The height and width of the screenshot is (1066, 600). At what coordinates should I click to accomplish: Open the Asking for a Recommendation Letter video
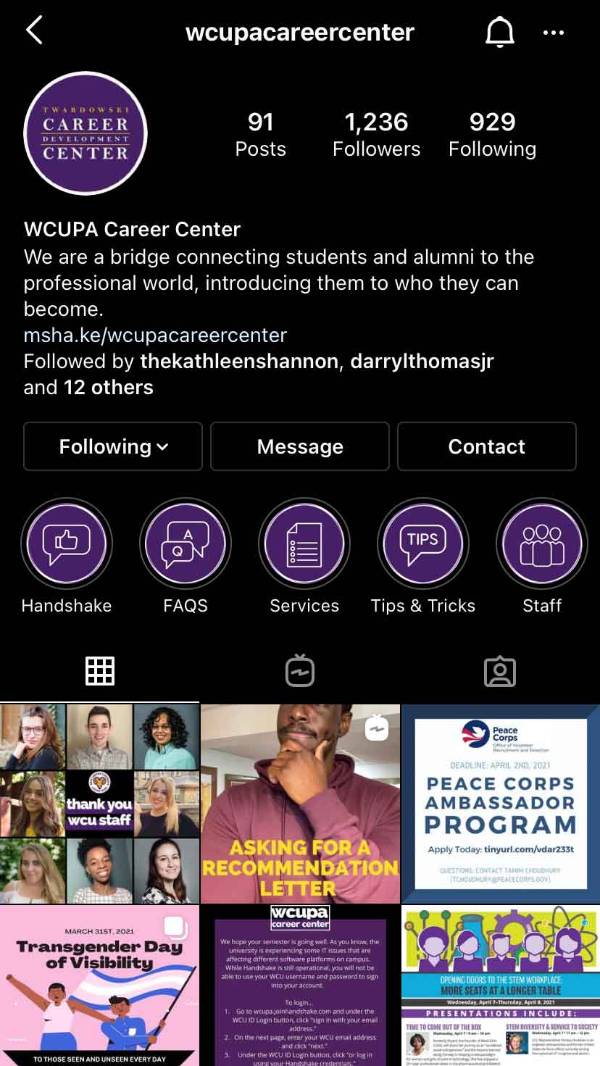click(x=300, y=804)
